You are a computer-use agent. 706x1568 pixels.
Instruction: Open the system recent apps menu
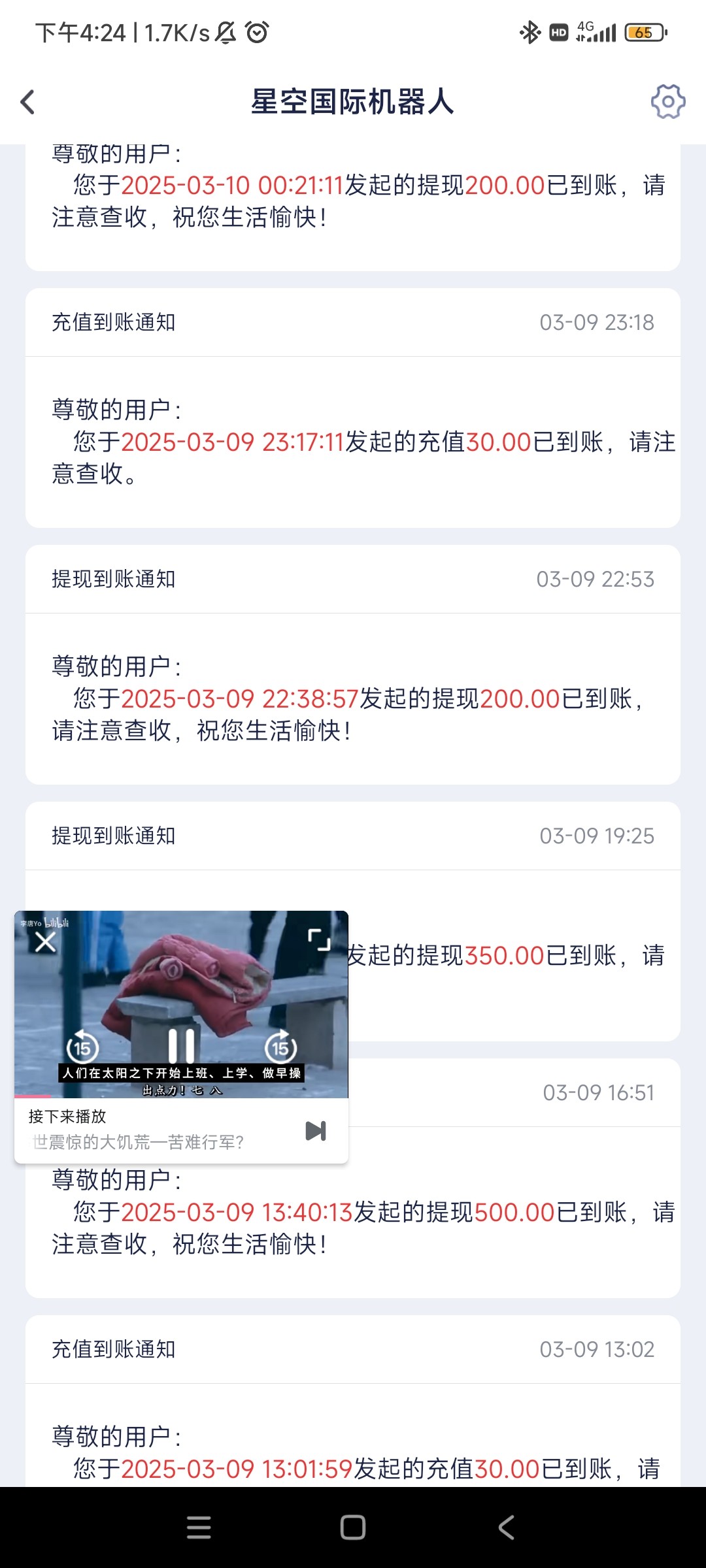[x=199, y=1527]
